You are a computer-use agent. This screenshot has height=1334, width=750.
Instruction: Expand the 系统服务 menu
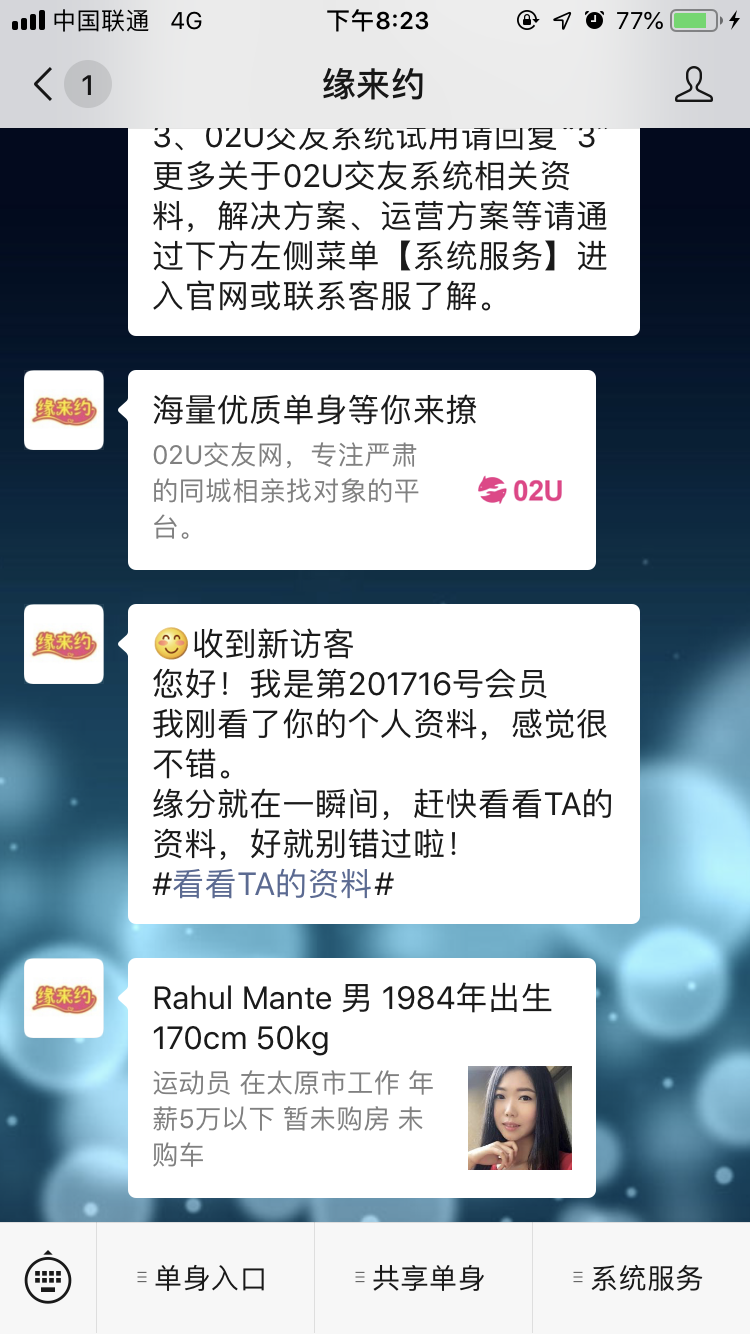click(641, 1278)
